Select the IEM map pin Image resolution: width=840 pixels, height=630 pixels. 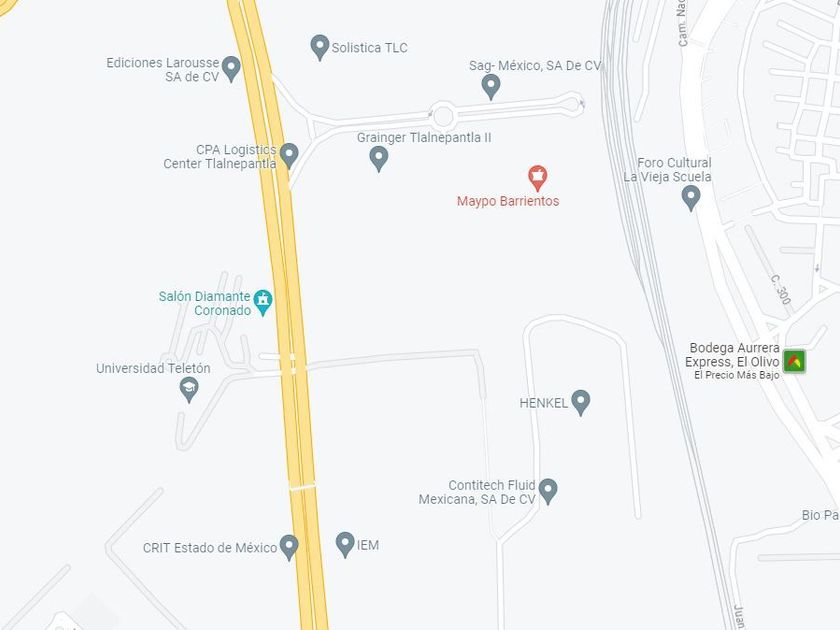345,545
